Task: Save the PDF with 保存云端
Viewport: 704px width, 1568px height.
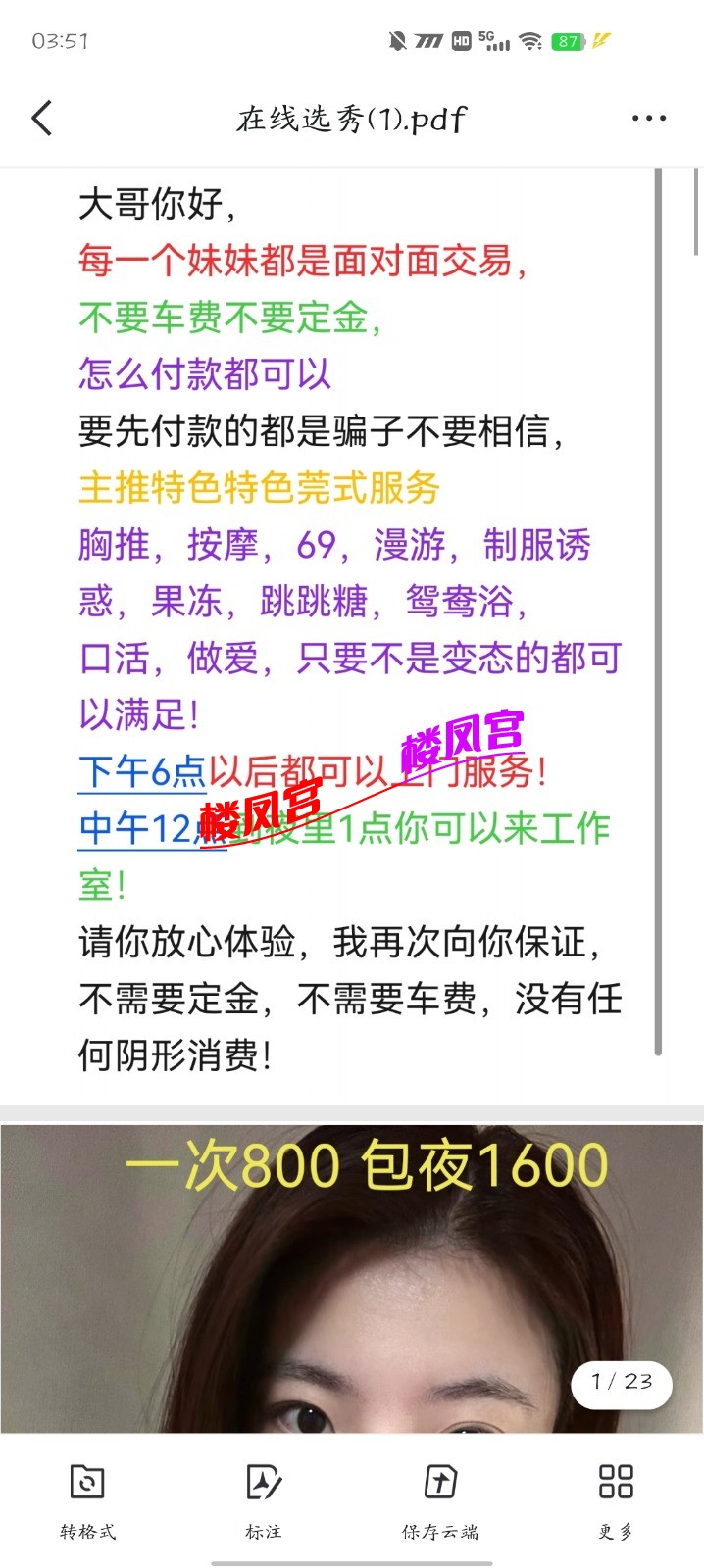Action: [x=439, y=1499]
